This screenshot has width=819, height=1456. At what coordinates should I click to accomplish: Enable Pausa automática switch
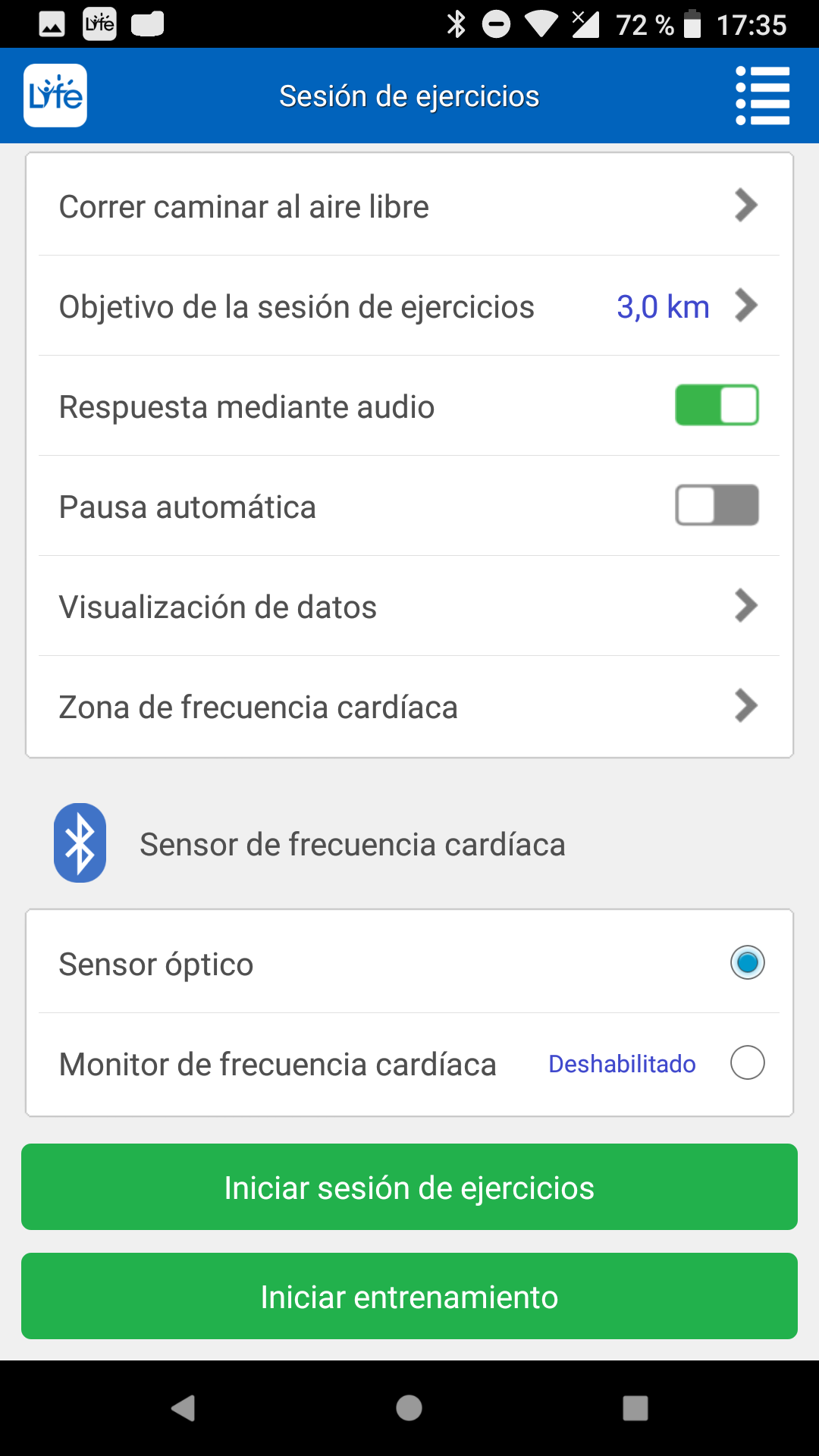click(x=717, y=505)
